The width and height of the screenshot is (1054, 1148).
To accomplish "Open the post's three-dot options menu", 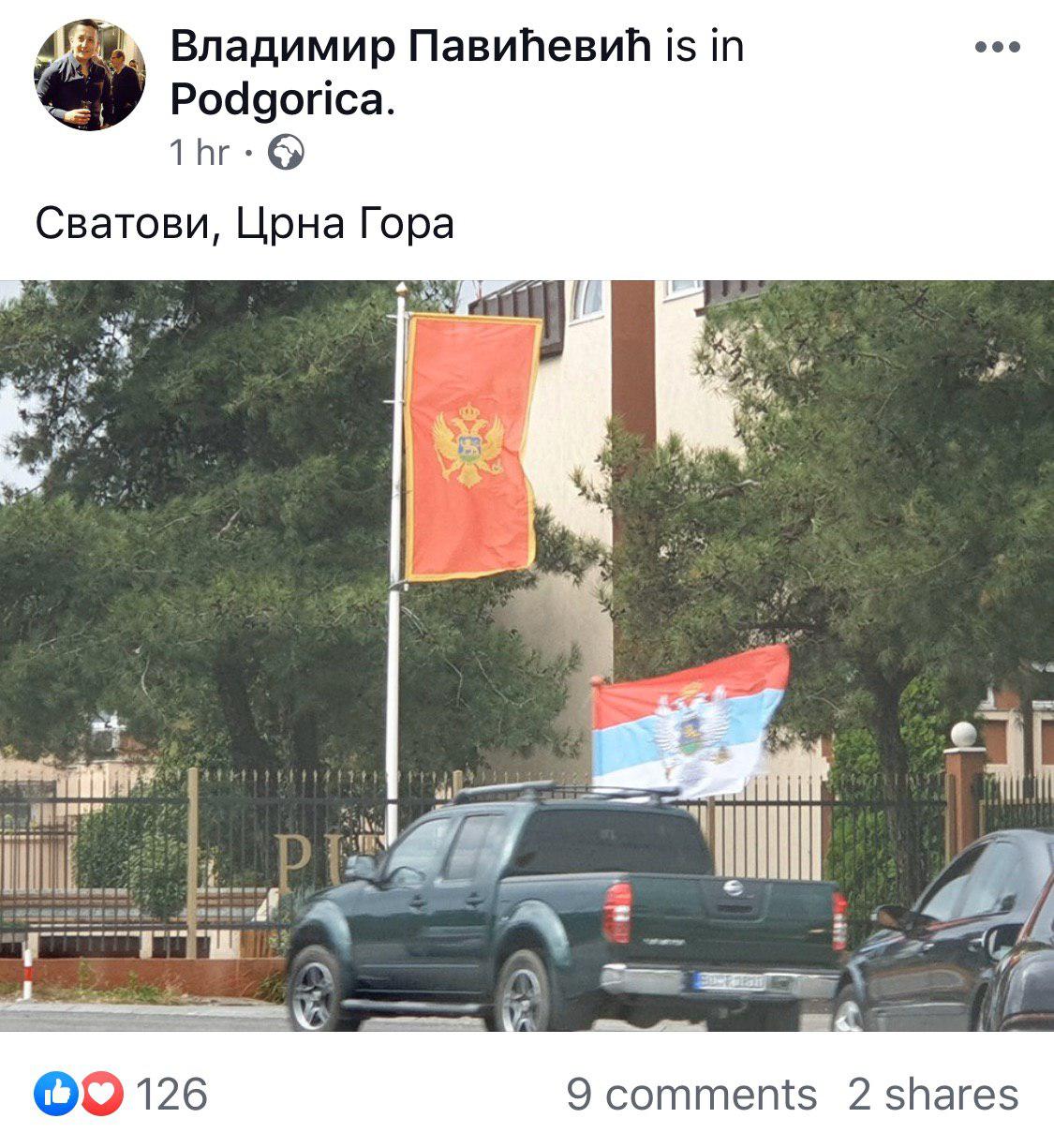I will pos(997,47).
